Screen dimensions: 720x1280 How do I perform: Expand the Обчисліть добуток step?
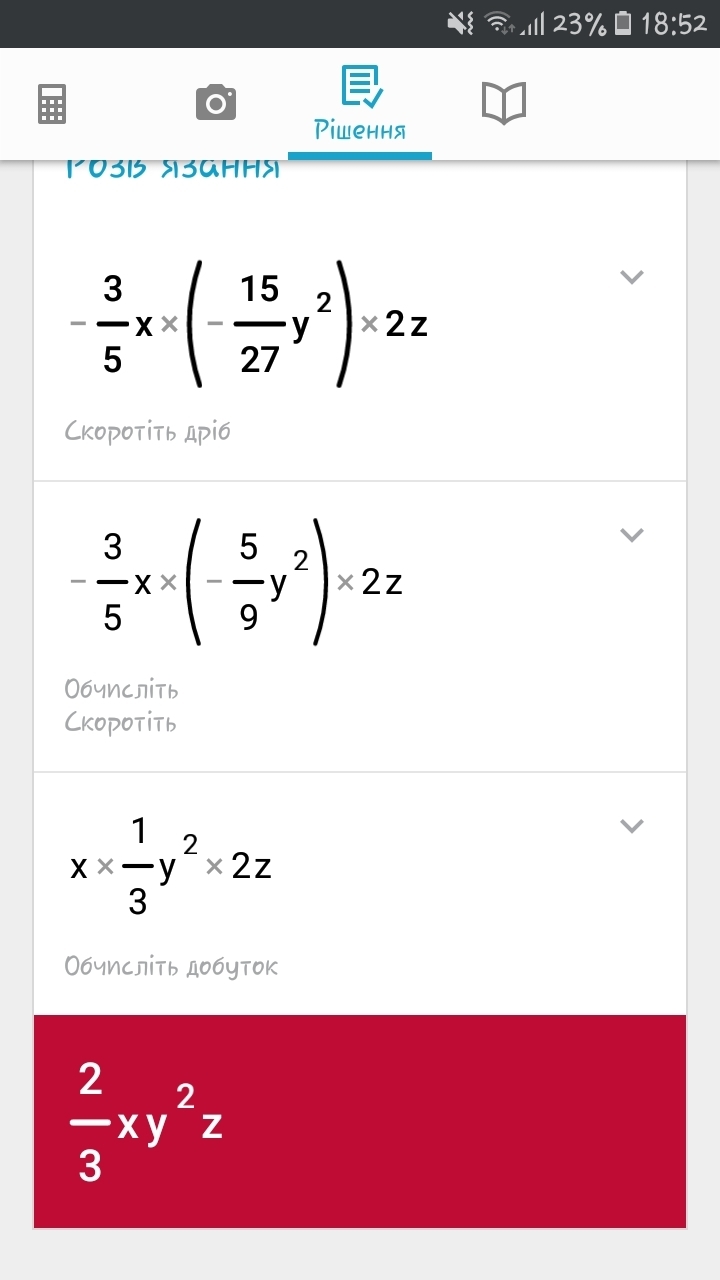click(x=631, y=826)
